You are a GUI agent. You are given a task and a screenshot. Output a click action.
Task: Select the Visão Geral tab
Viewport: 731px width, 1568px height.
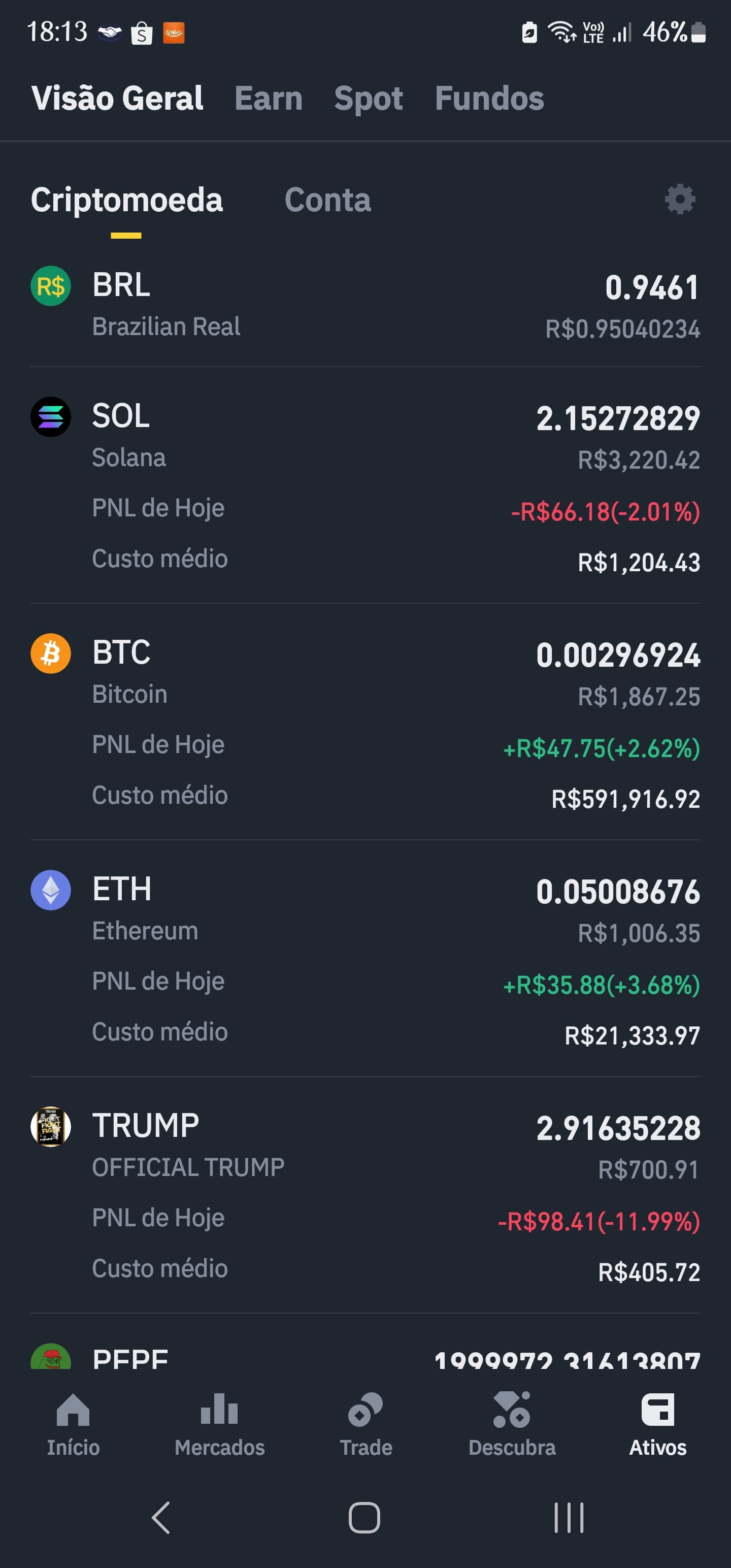[x=117, y=98]
